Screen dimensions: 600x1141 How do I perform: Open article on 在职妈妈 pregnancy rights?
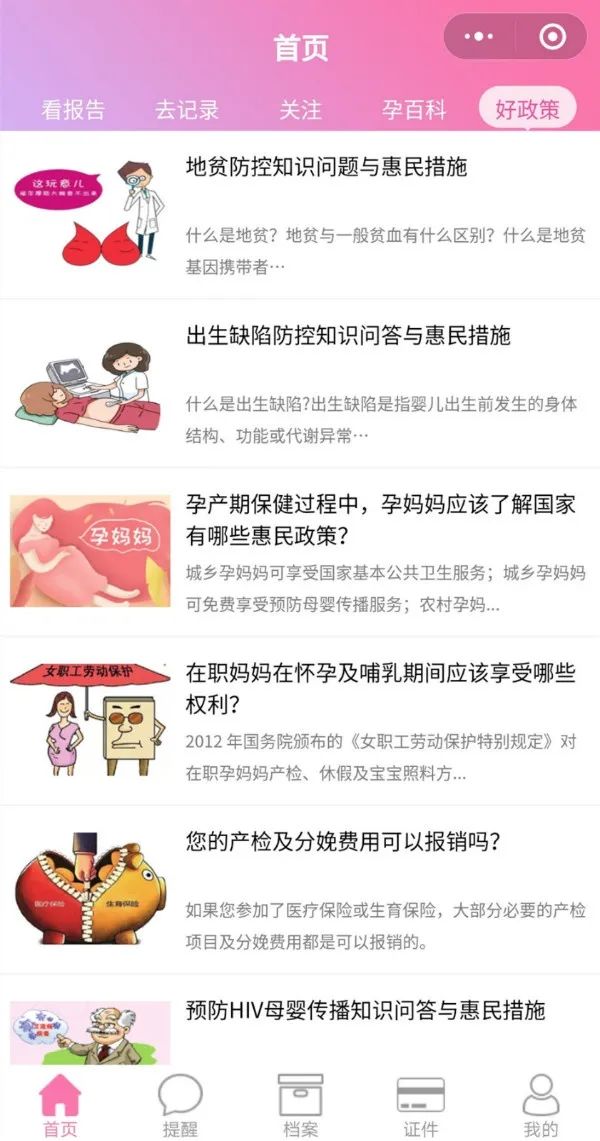[x=380, y=688]
